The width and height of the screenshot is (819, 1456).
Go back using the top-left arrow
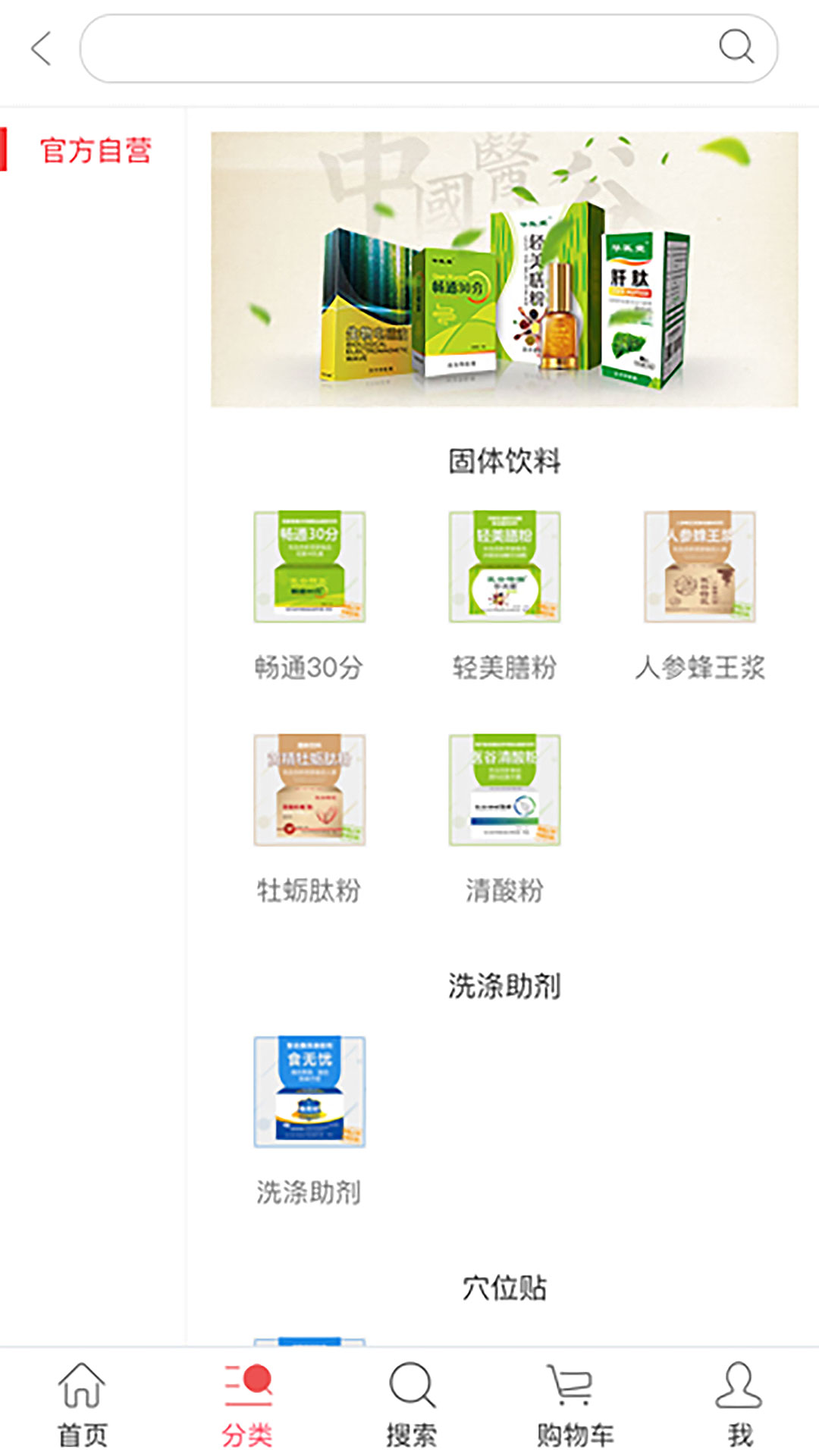(42, 49)
